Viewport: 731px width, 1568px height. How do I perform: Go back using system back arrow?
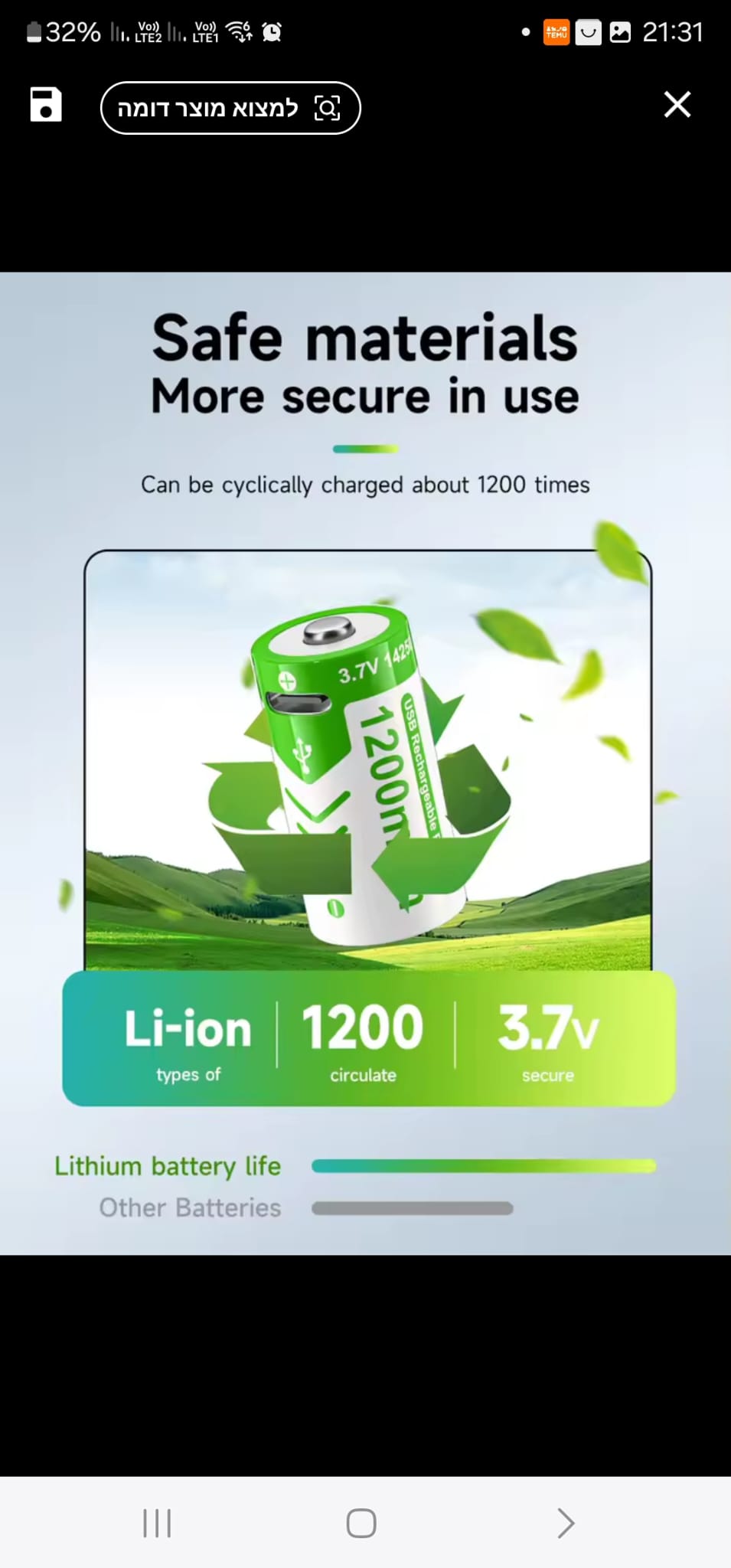pyautogui.click(x=566, y=1523)
